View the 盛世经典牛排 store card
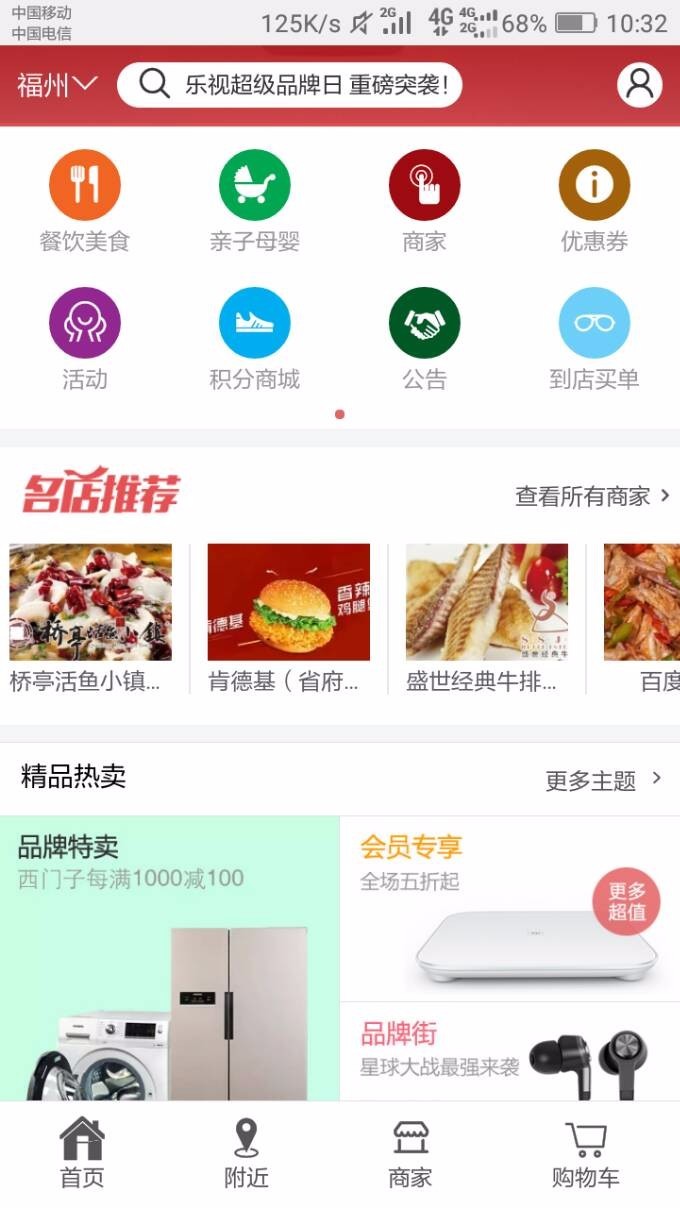Viewport: 680px width, 1208px height. [x=486, y=616]
